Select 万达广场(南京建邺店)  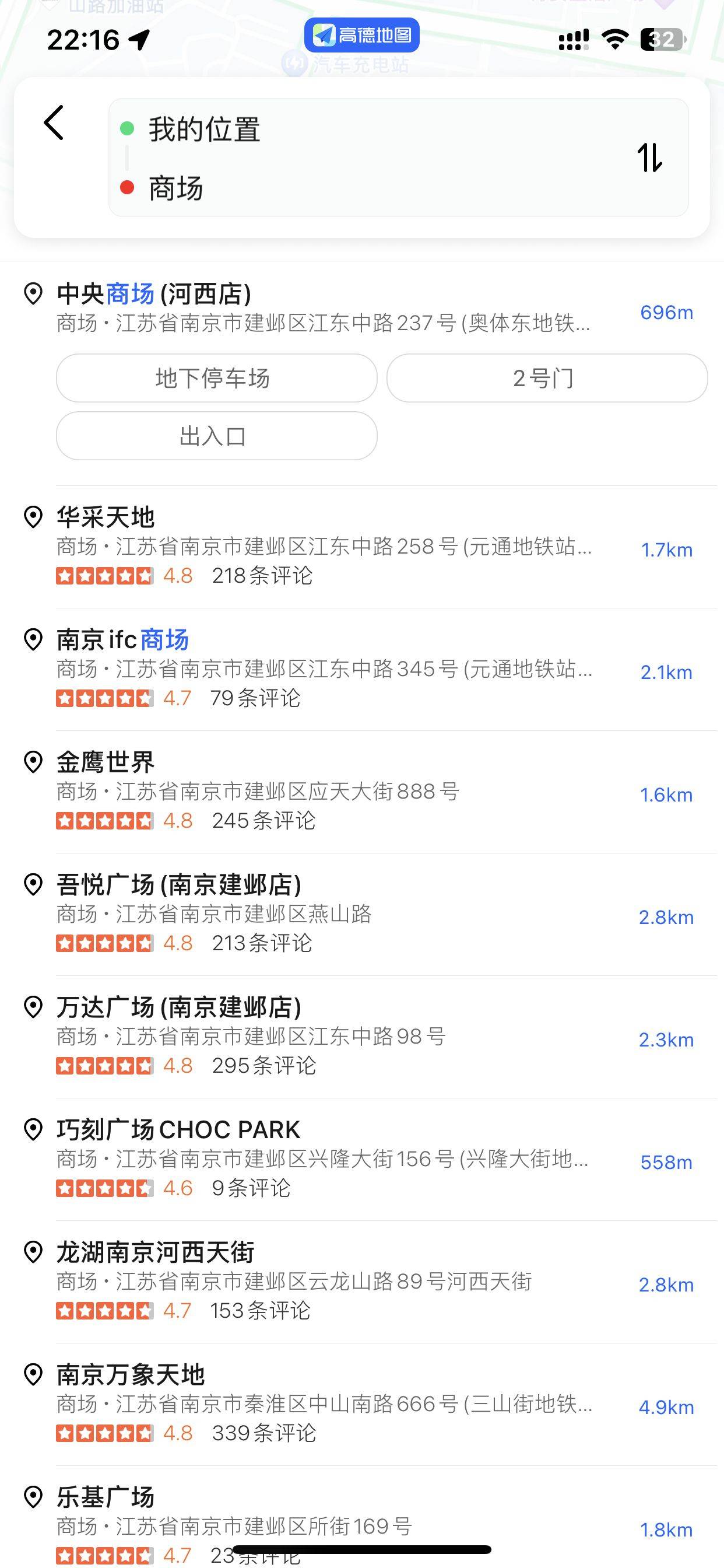pos(362,1036)
